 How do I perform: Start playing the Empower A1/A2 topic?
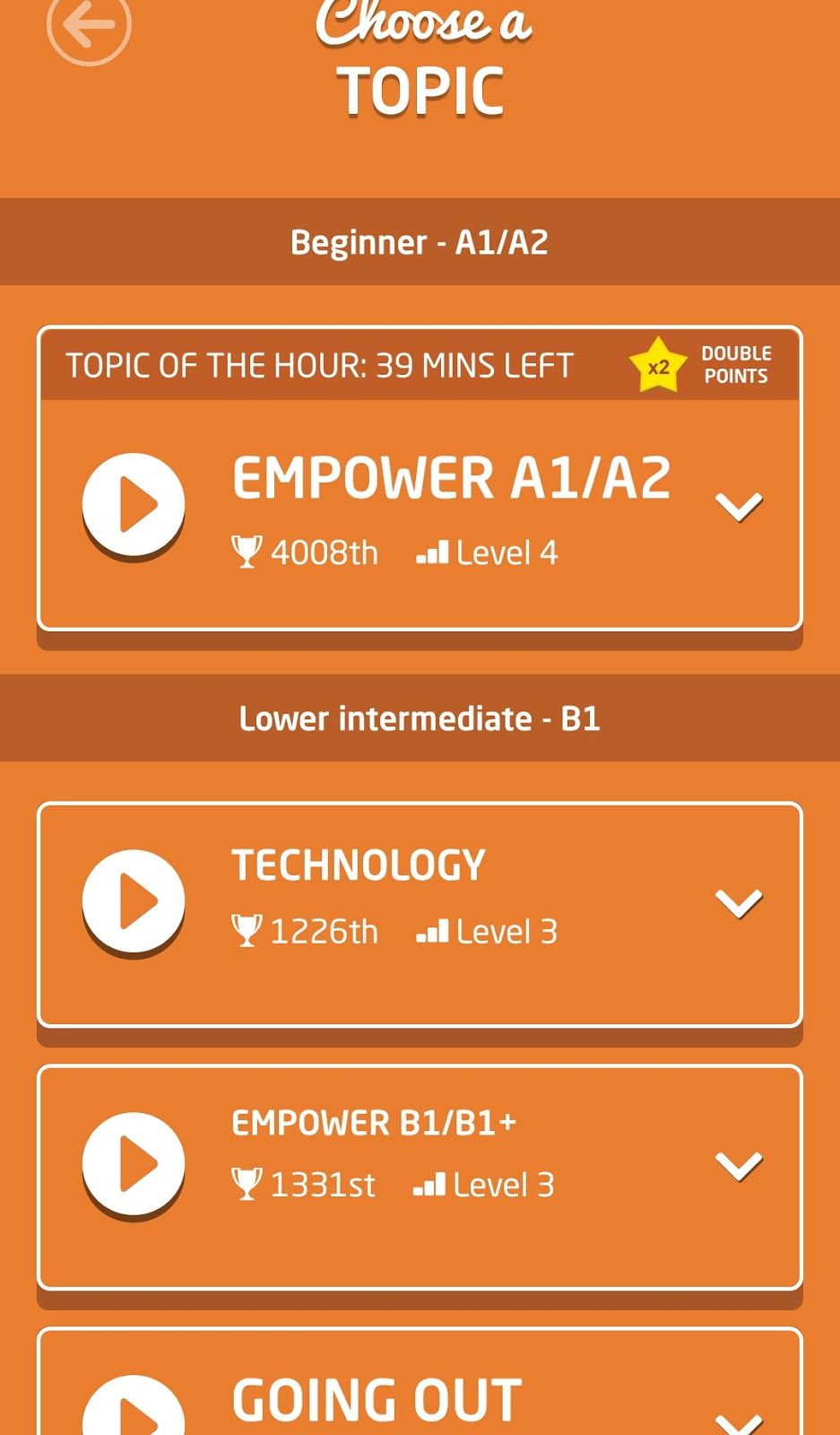click(x=134, y=505)
